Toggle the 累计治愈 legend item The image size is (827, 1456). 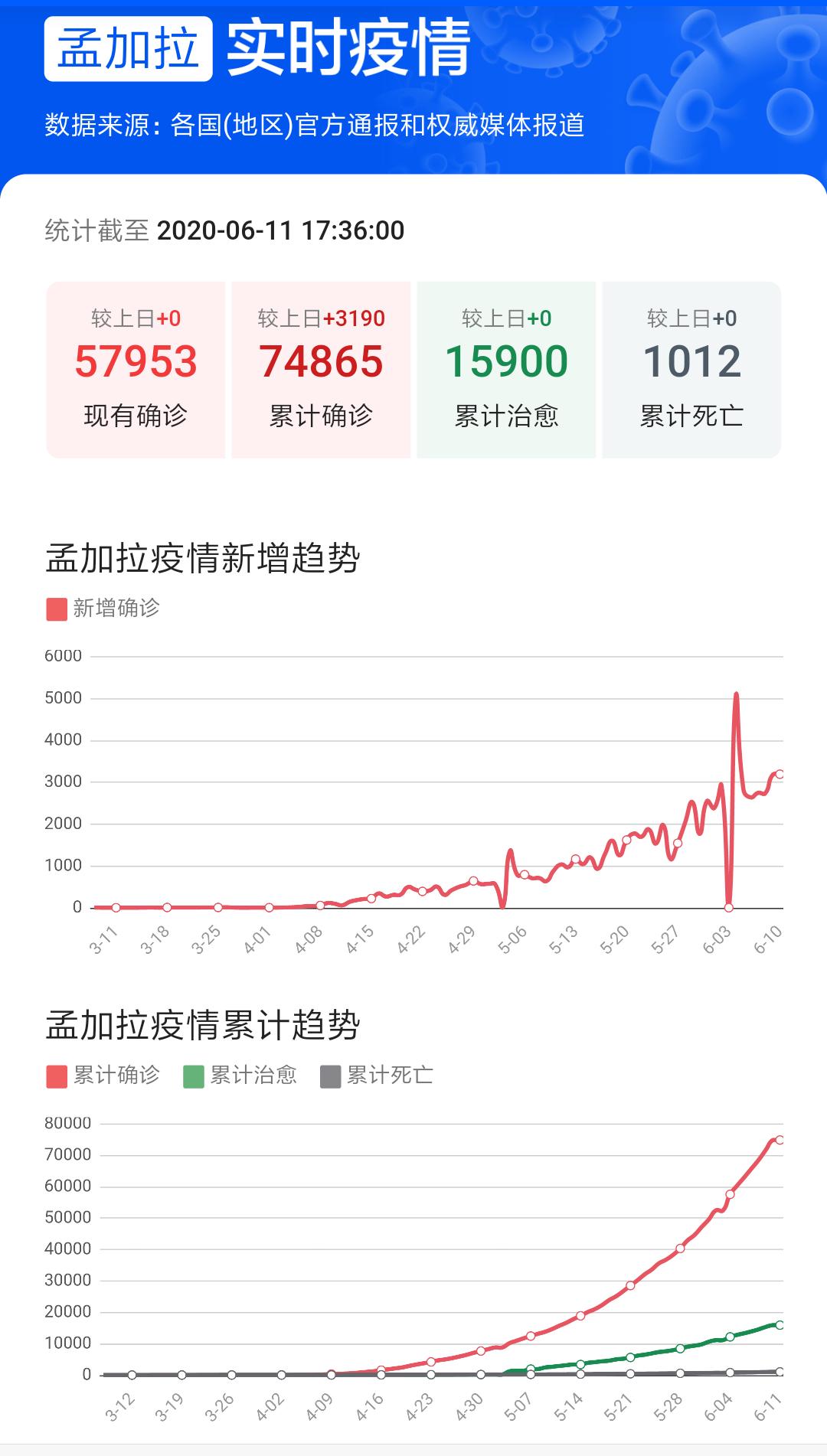pyautogui.click(x=240, y=1076)
